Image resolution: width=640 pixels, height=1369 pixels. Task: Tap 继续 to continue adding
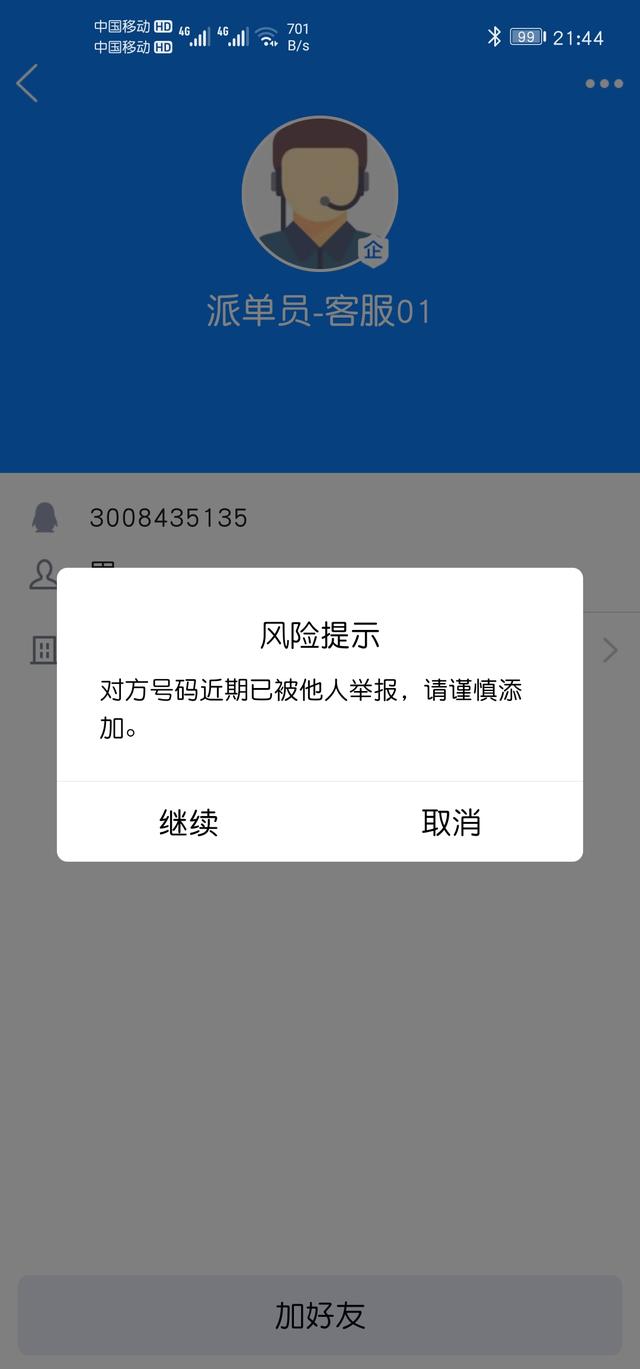(188, 822)
